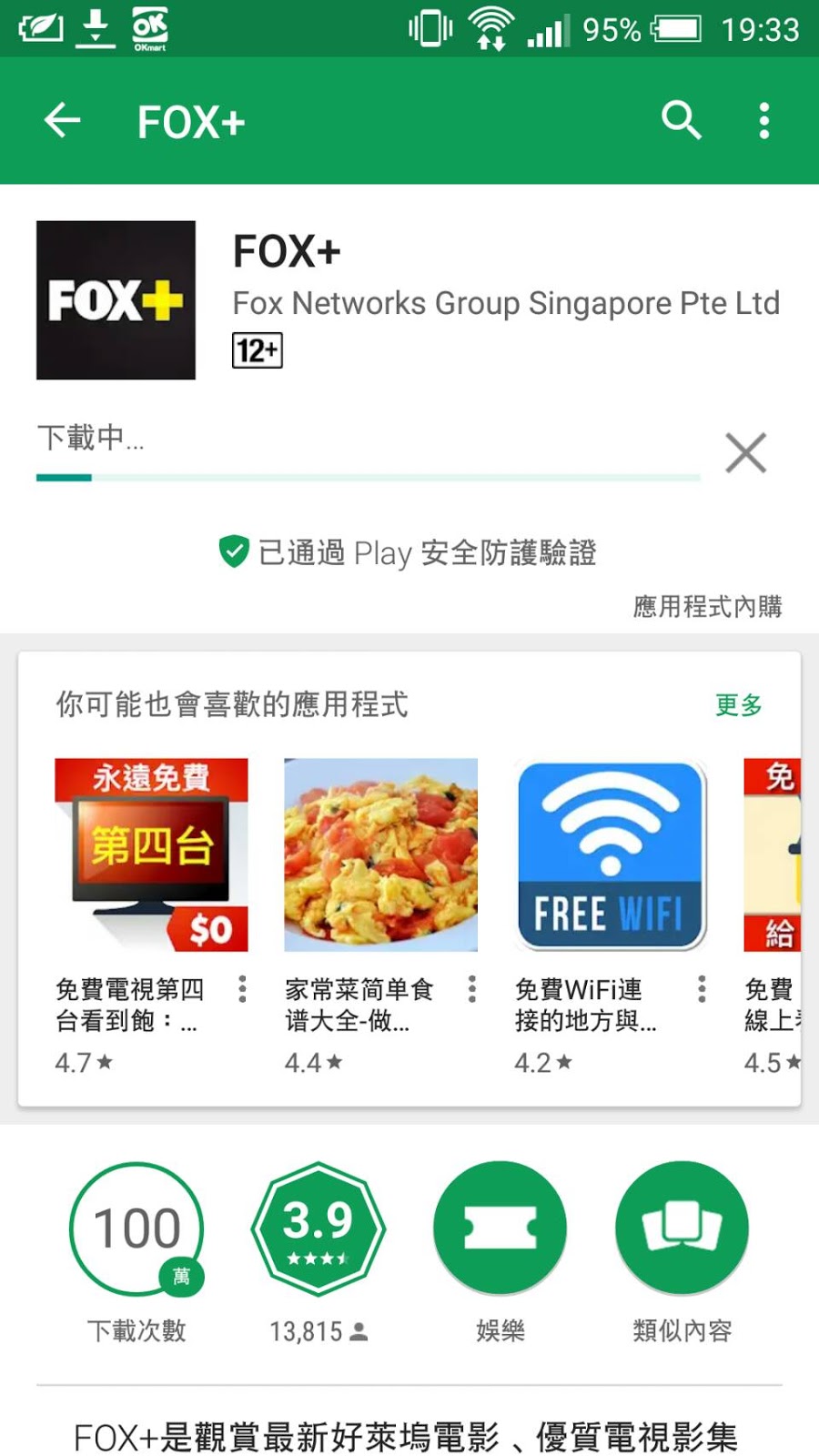Viewport: 819px width, 1456px height.
Task: Open the 家常菜简单食谱大全 app card
Action: [380, 855]
